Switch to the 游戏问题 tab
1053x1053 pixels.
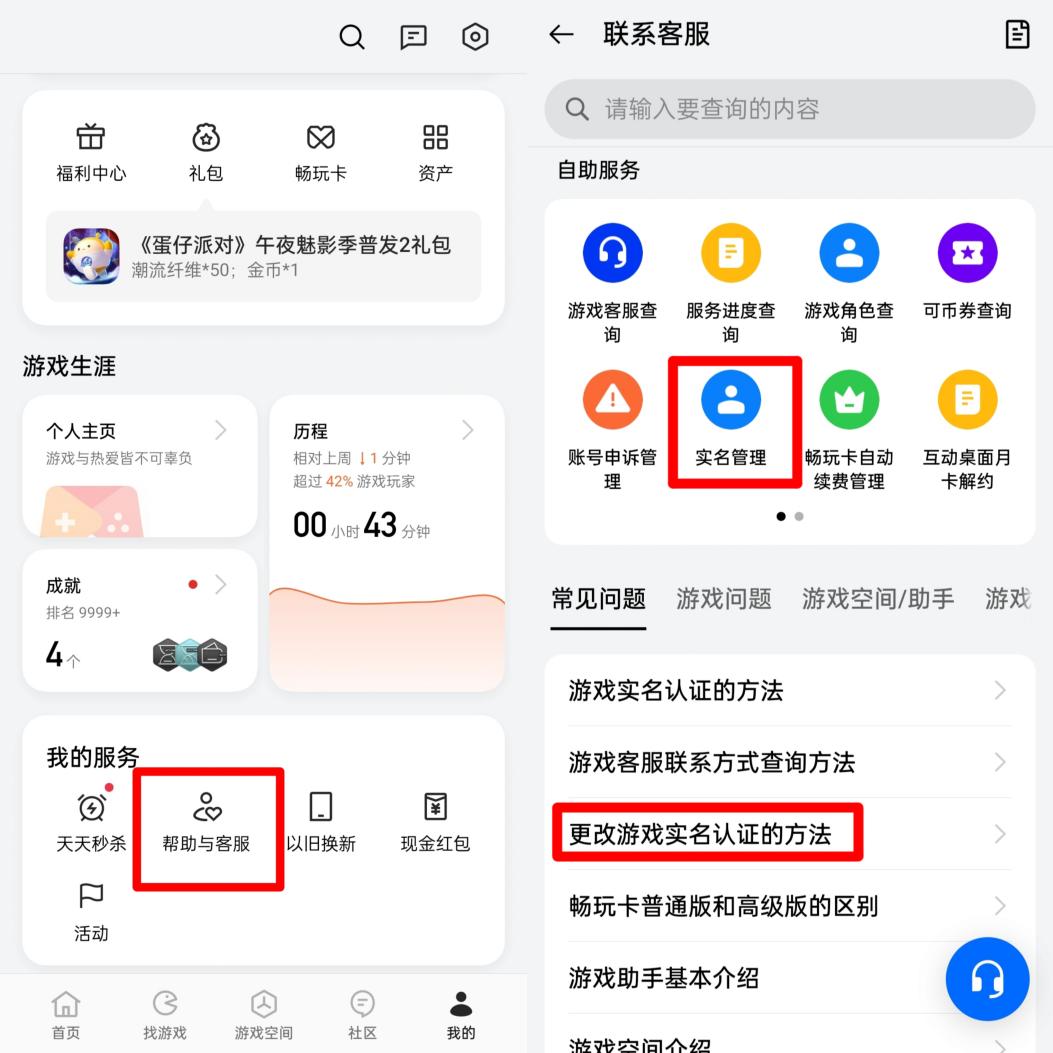click(x=724, y=599)
